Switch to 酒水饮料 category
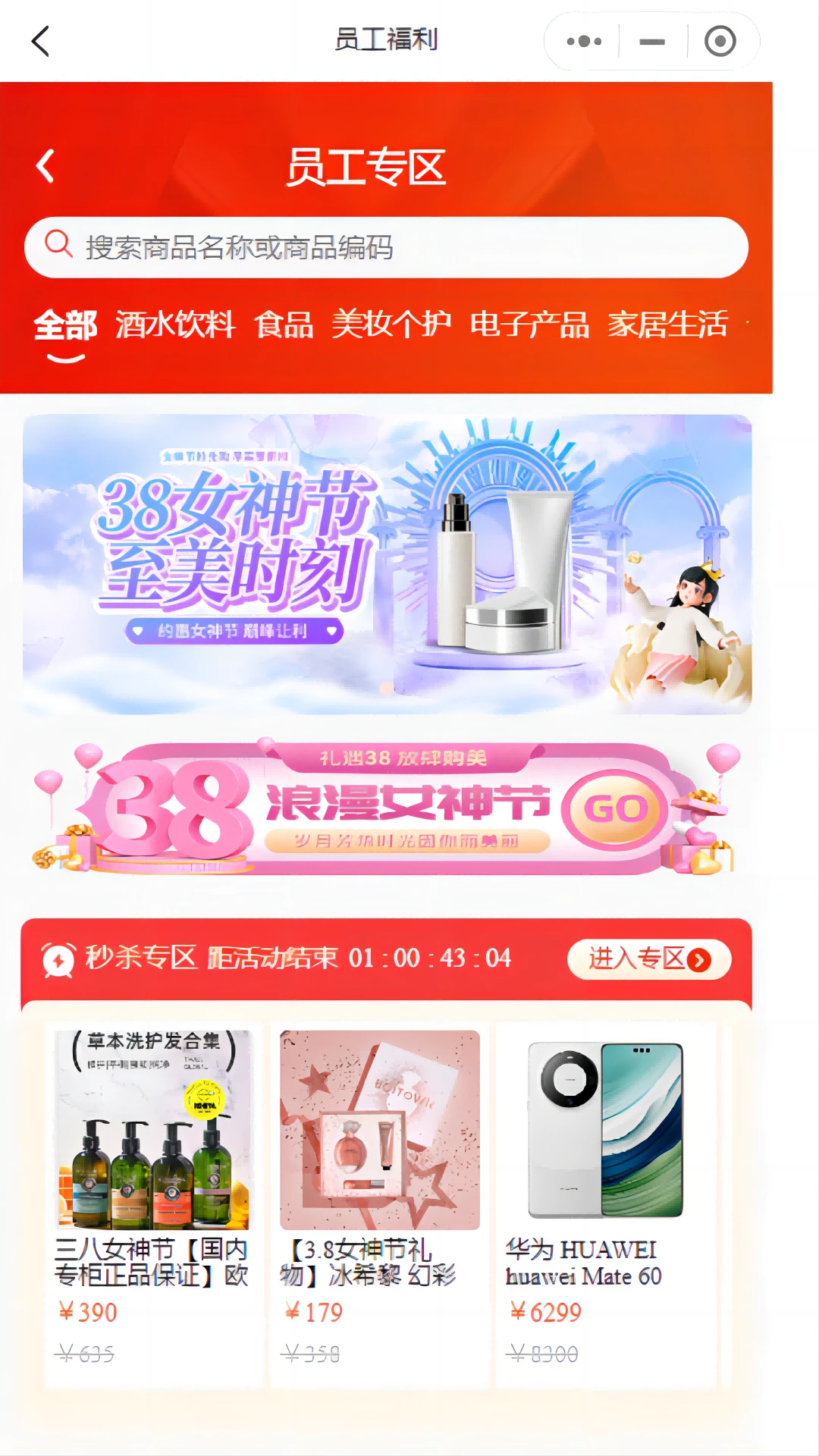This screenshot has width=819, height=1456. pos(175,325)
